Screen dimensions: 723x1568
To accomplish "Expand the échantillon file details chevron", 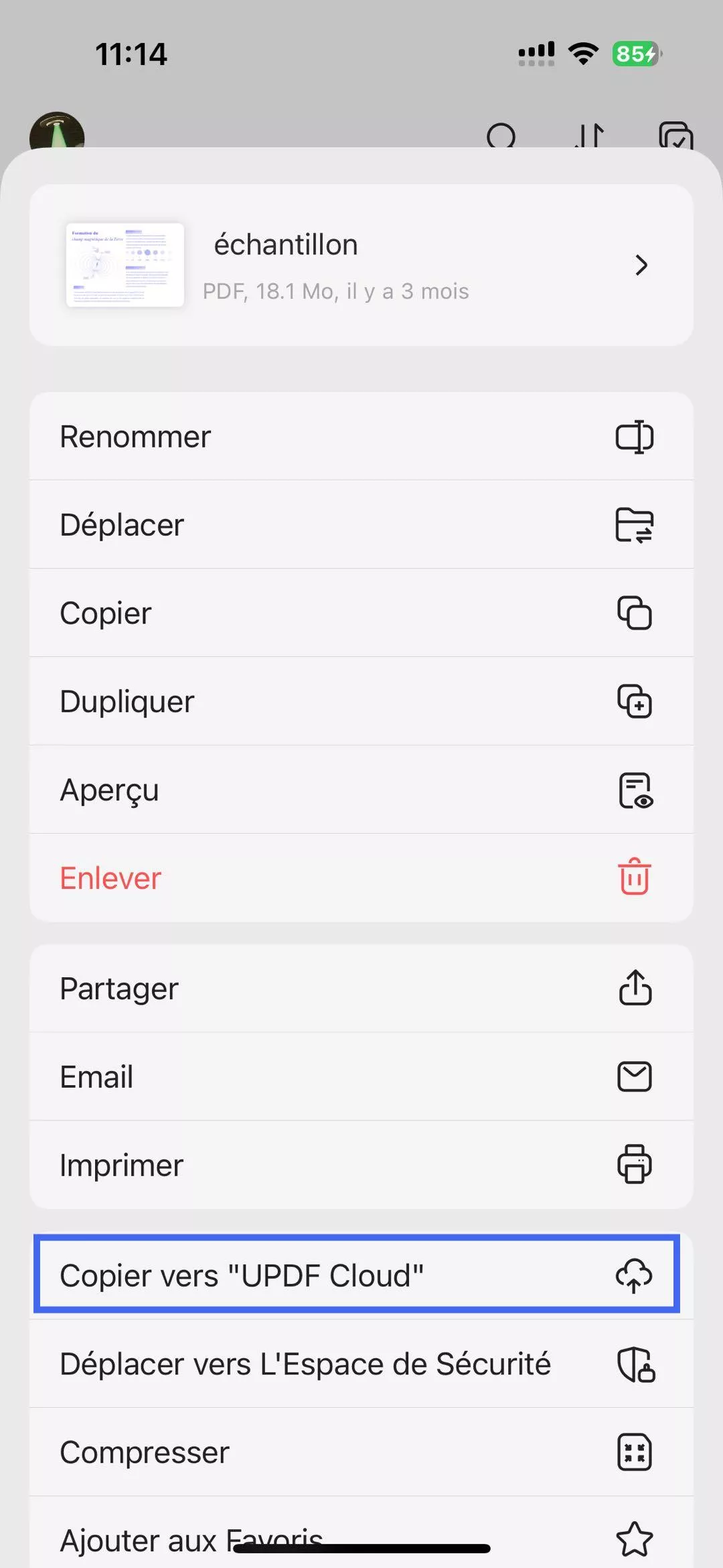I will pos(642,265).
